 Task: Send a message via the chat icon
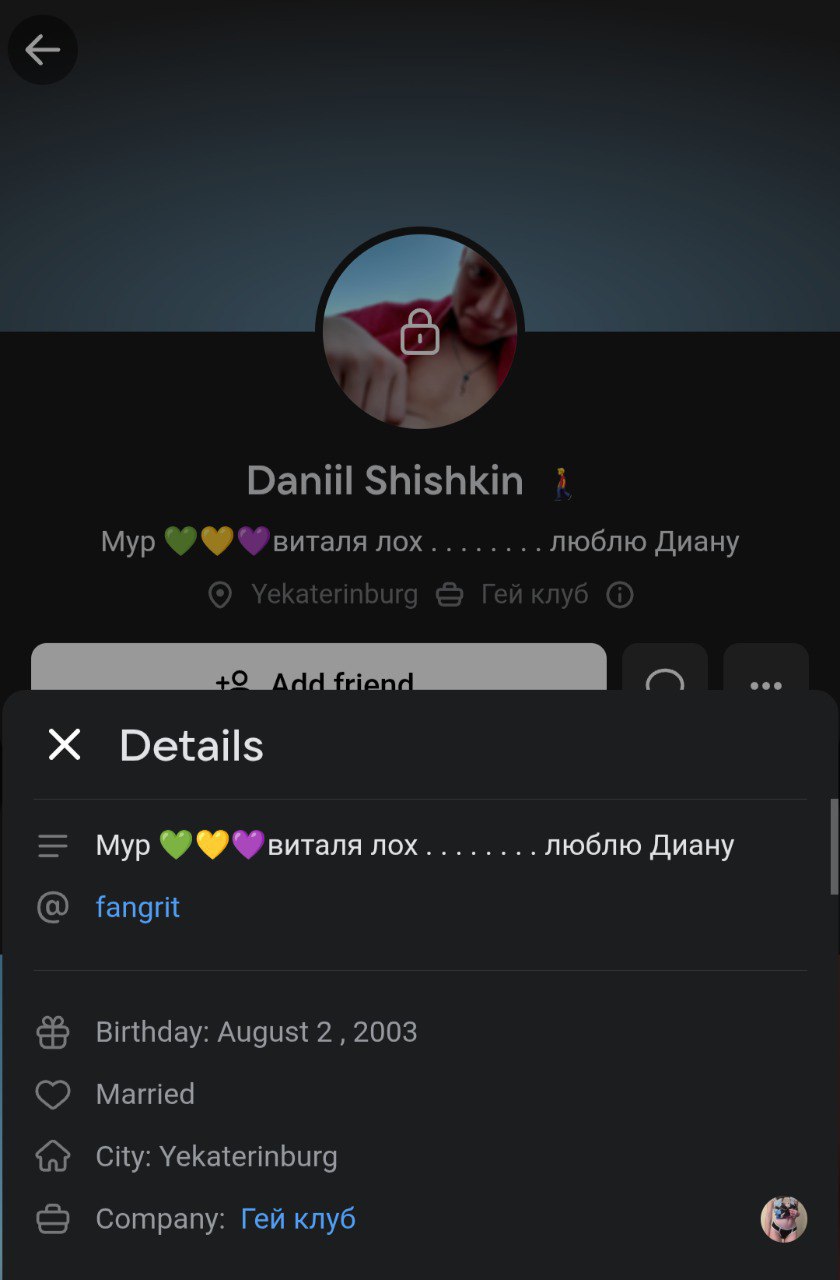(x=665, y=672)
